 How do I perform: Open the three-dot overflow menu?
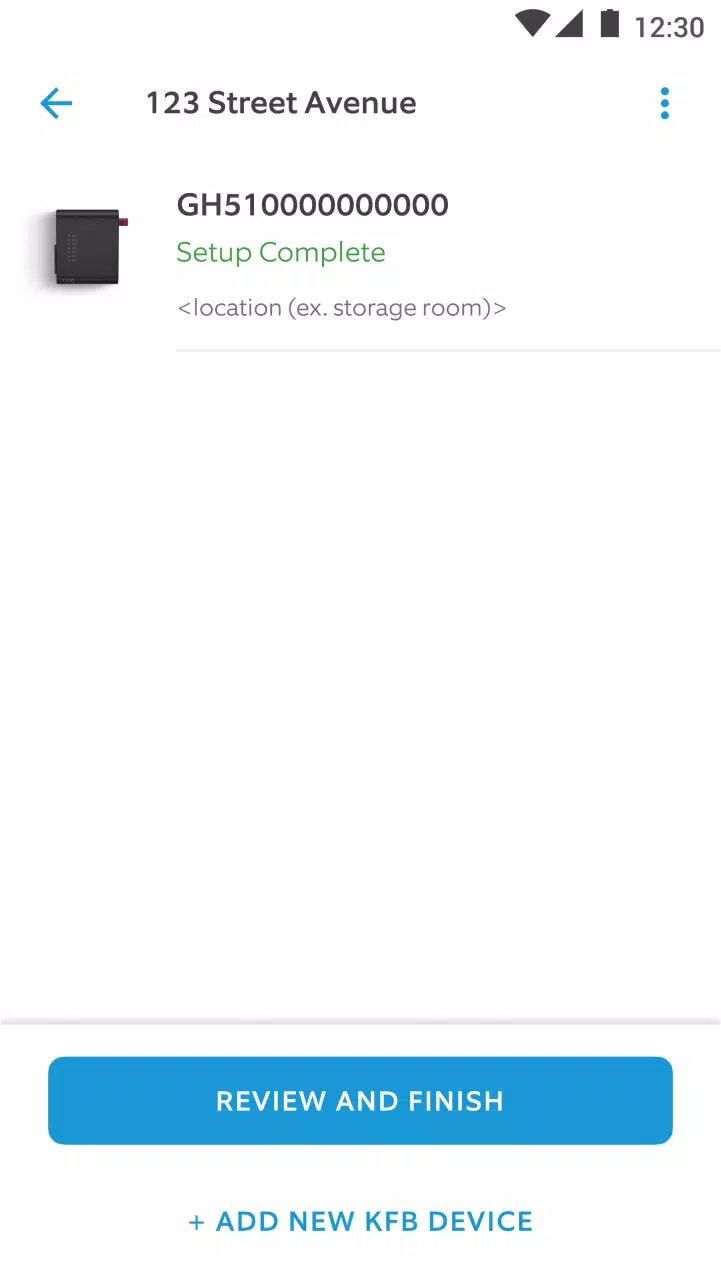tap(664, 103)
